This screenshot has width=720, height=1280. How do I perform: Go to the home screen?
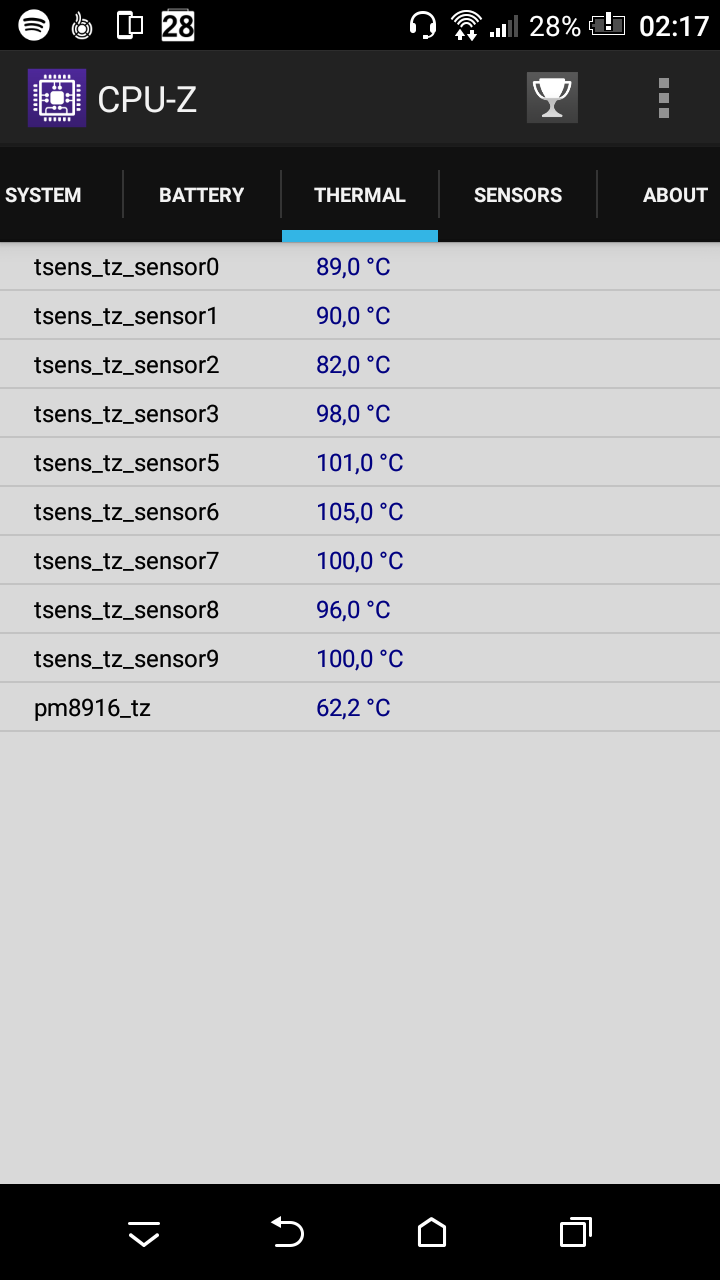tap(432, 1232)
